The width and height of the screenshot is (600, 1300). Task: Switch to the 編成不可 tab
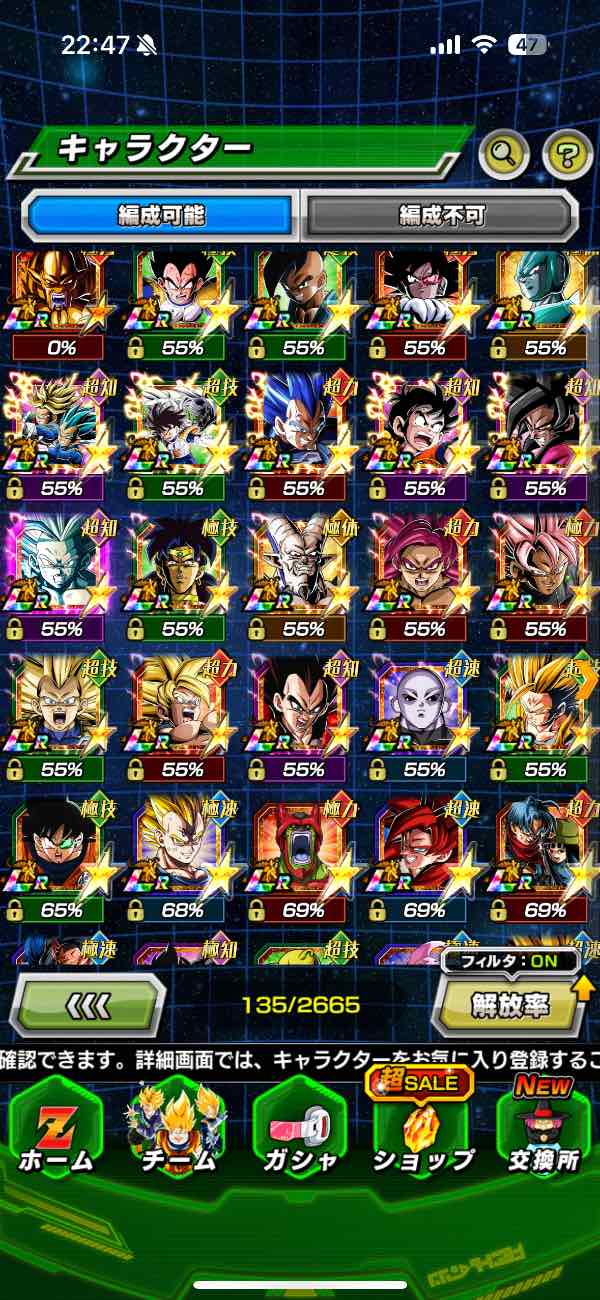[441, 214]
